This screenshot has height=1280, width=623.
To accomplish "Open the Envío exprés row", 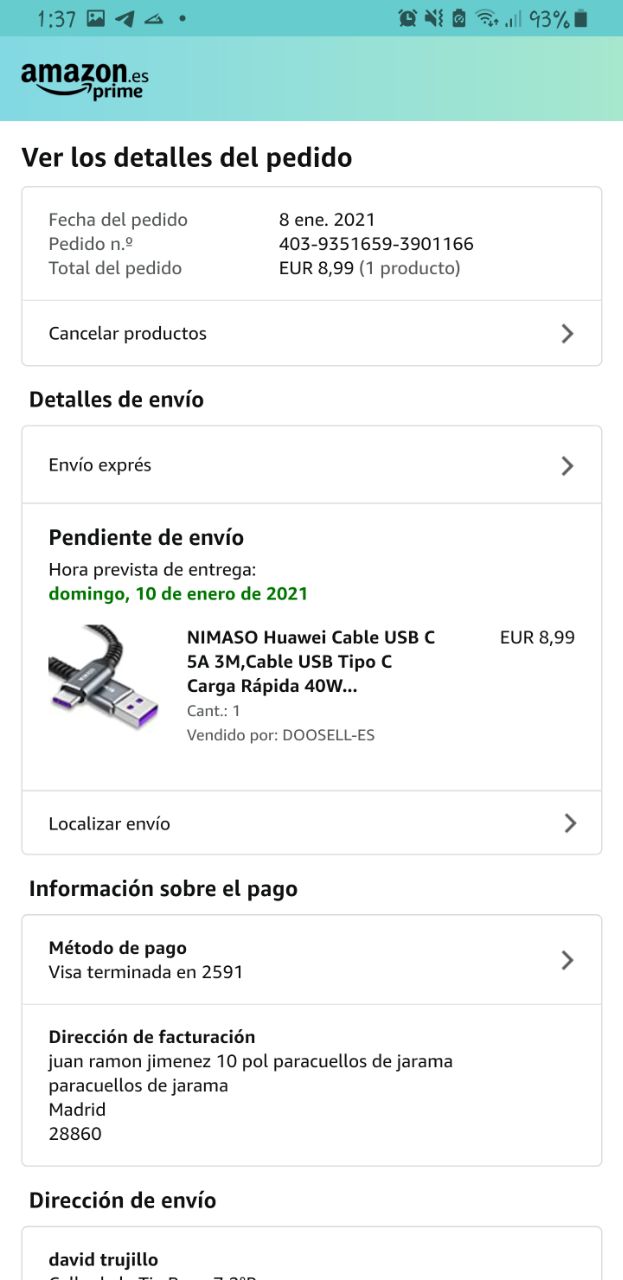I will pos(311,465).
